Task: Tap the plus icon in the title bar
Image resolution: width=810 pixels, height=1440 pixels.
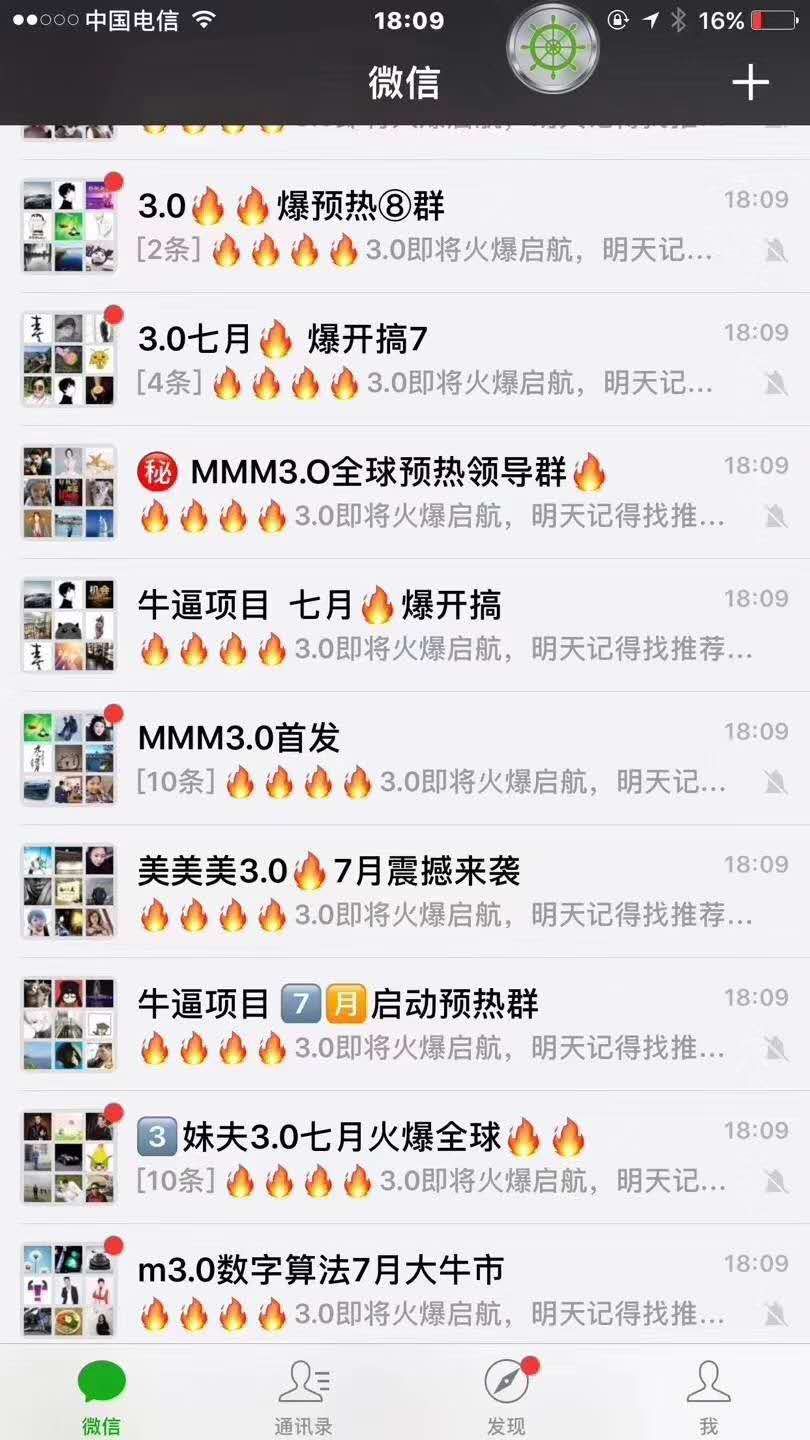Action: point(750,82)
